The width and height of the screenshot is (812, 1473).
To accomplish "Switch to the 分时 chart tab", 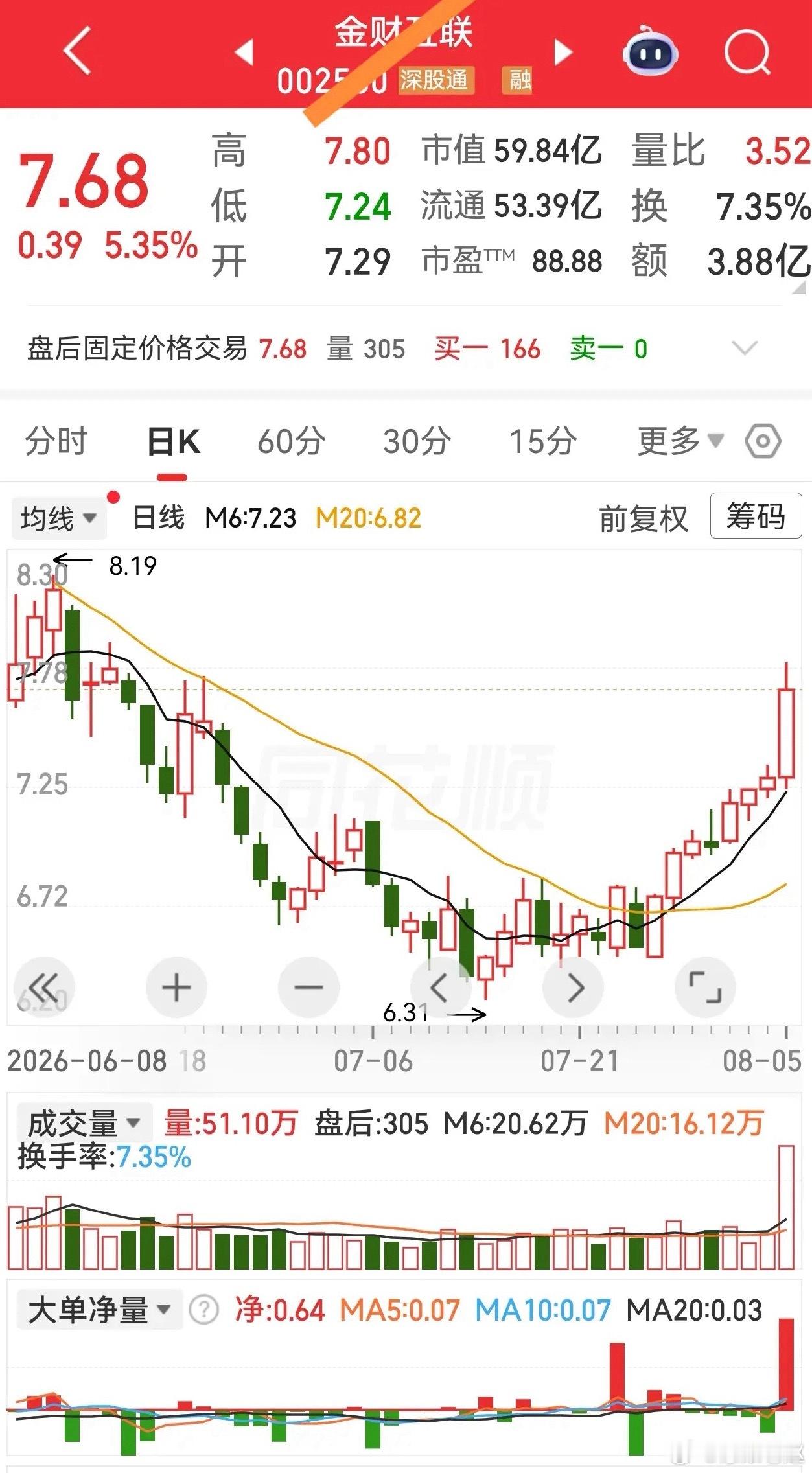I will click(56, 441).
